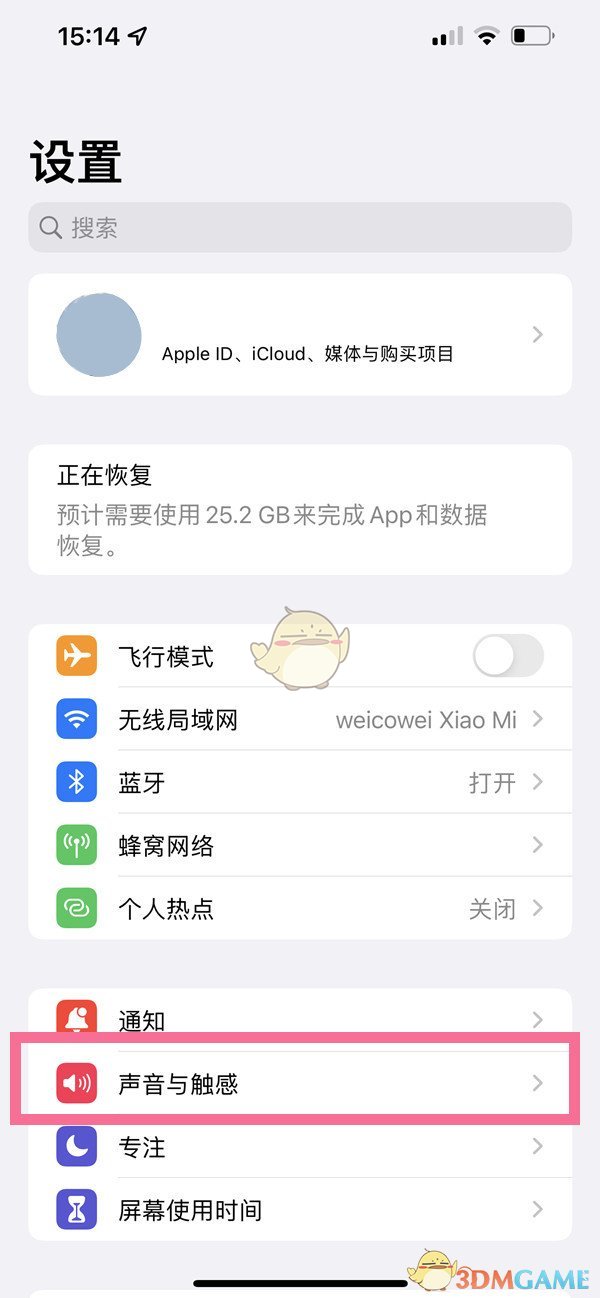
Task: Open the Apple ID account row
Action: pos(300,335)
